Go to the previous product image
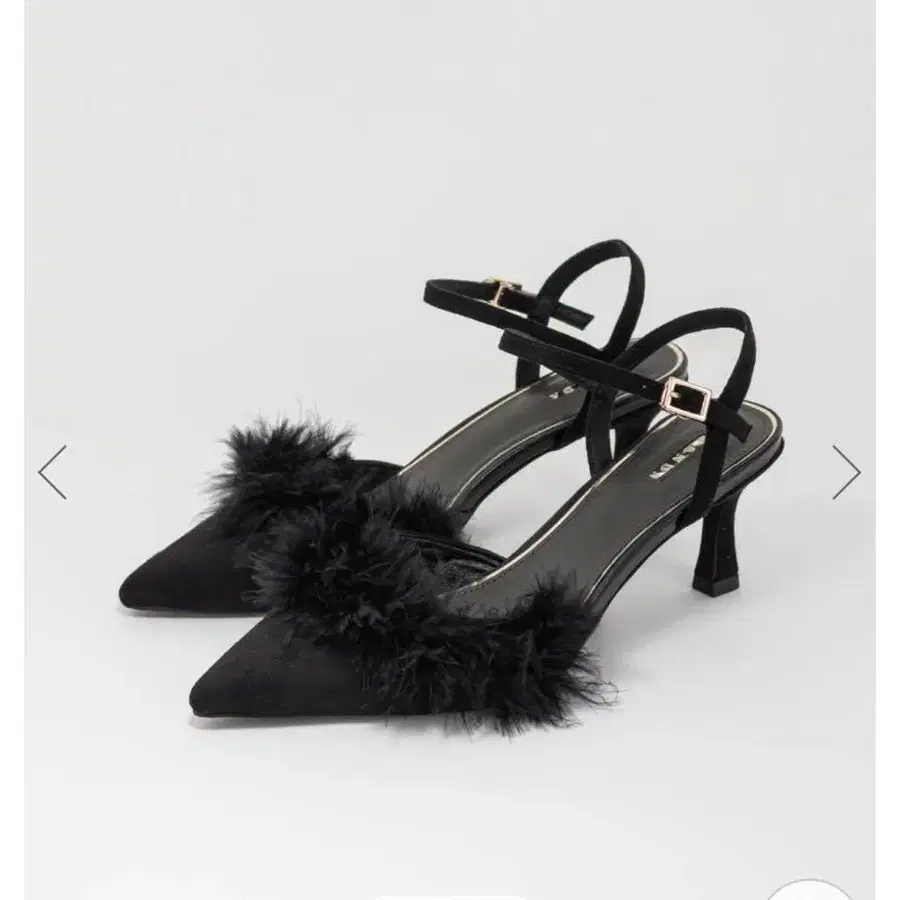The image size is (900, 900). pos(52,472)
